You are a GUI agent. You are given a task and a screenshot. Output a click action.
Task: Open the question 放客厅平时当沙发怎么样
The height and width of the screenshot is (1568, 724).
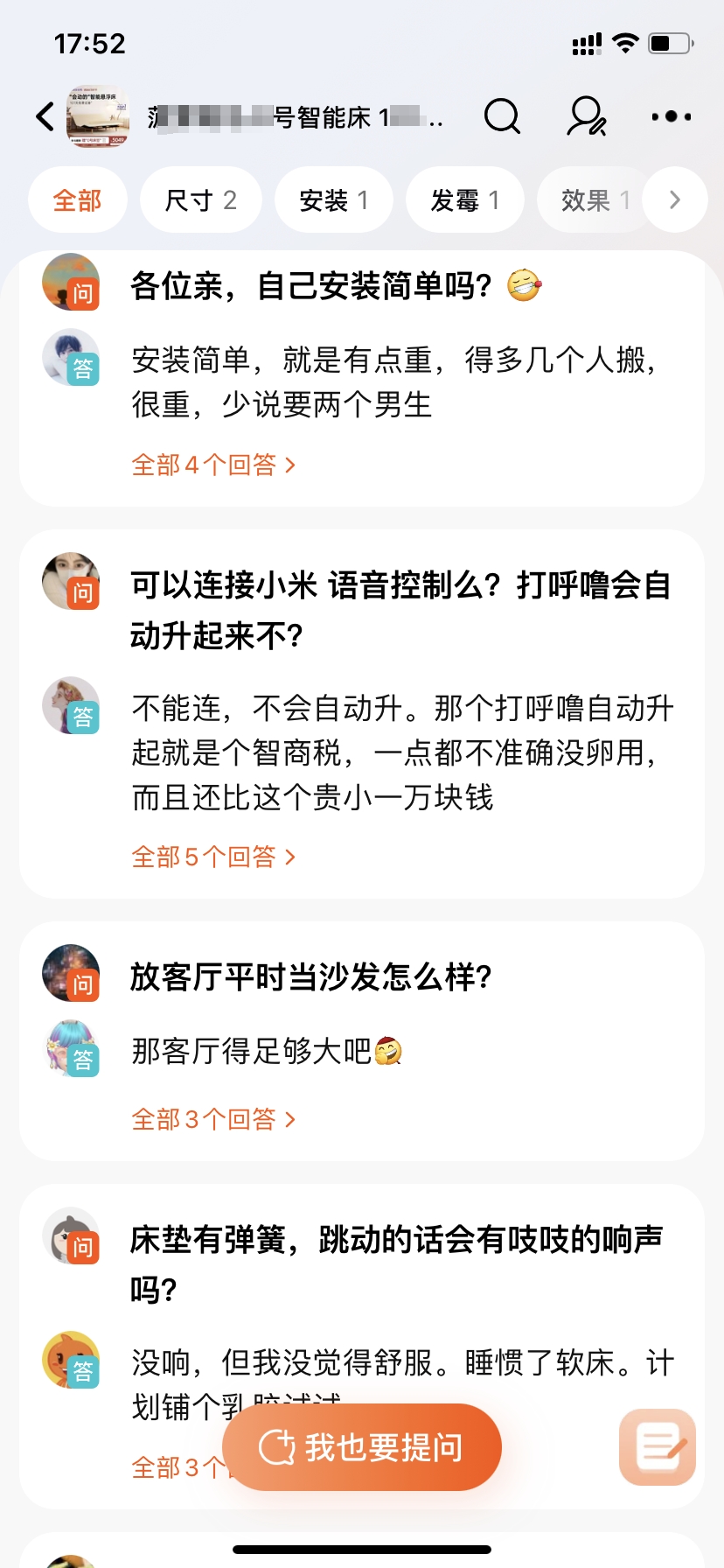click(311, 976)
